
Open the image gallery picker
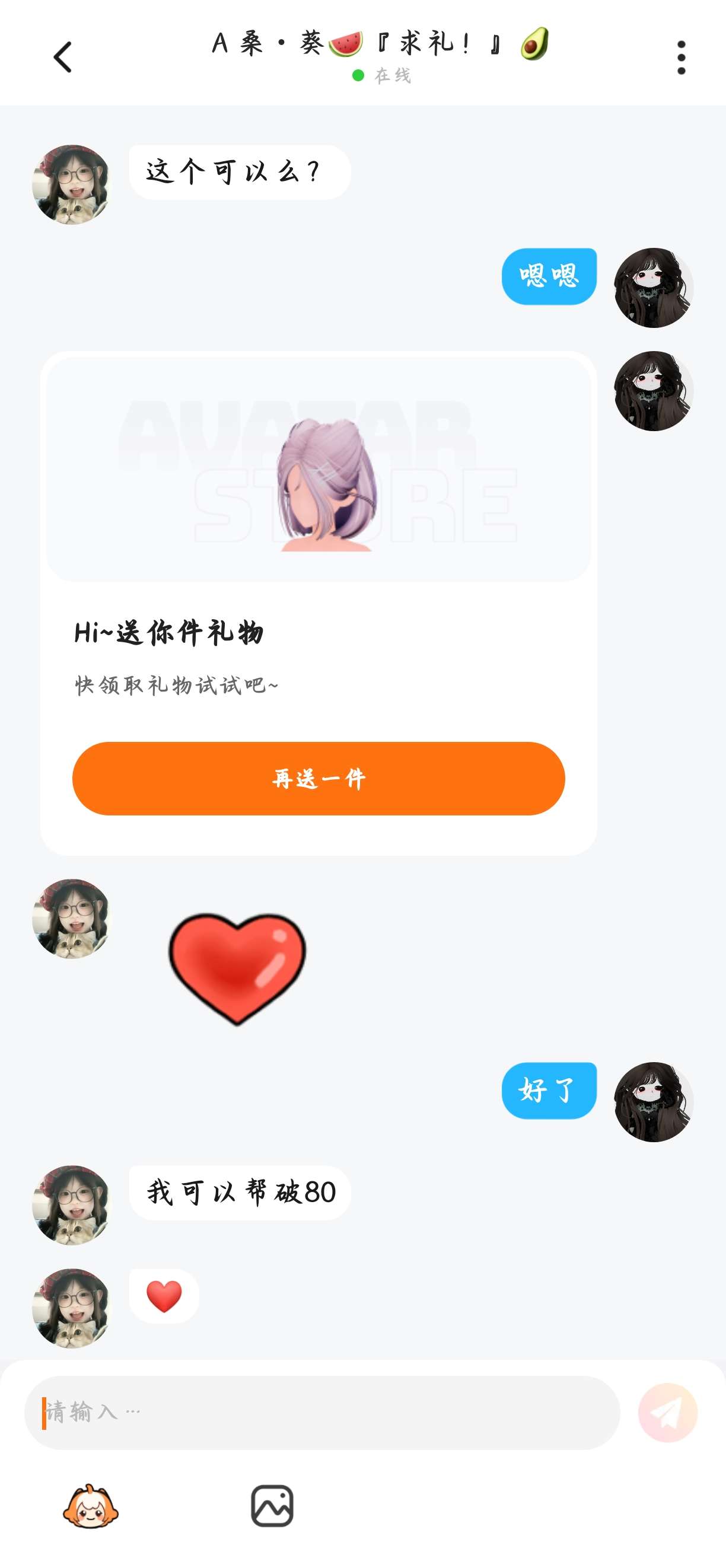pos(272,1506)
